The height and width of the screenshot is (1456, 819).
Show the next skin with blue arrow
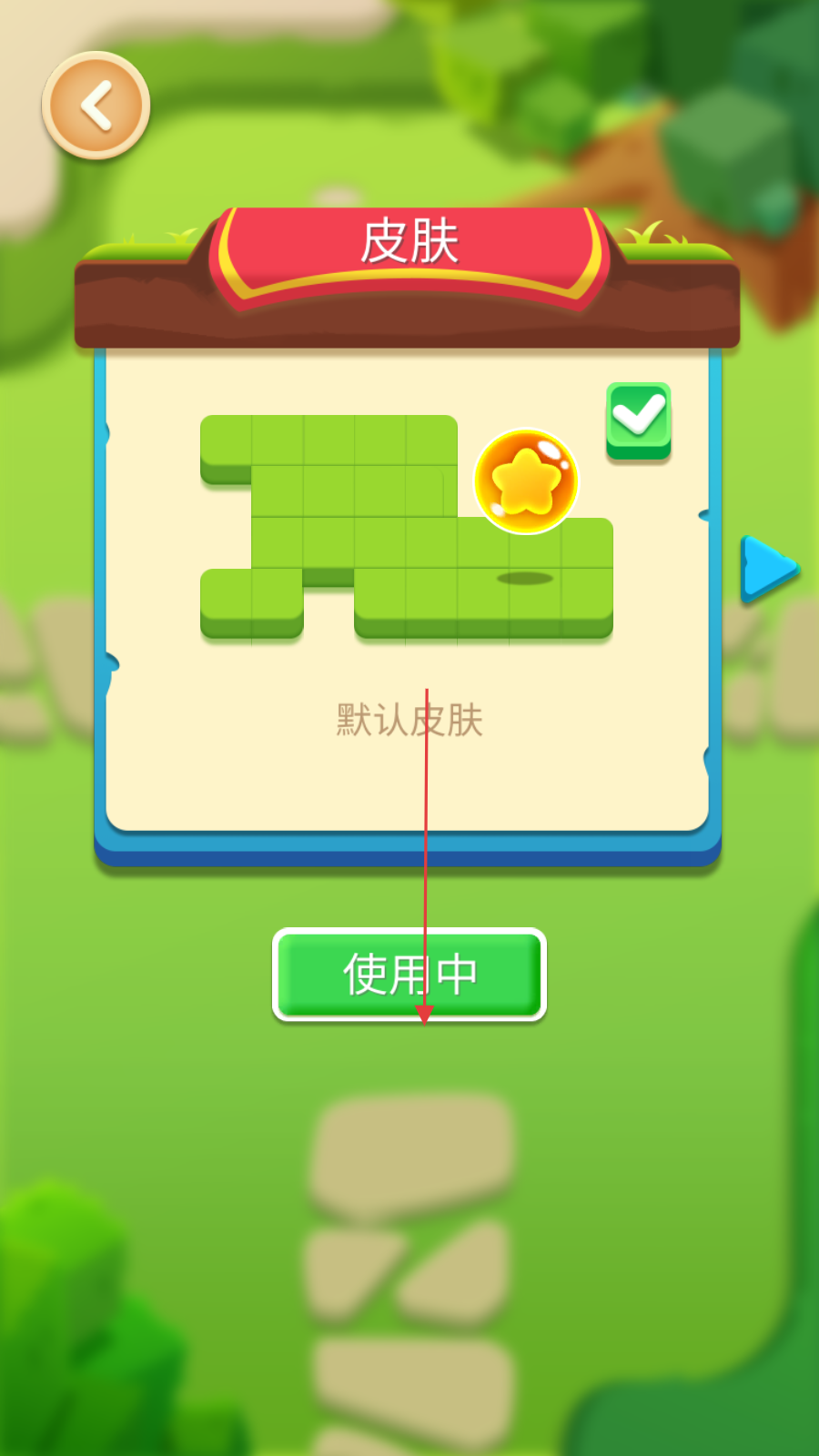coord(770,570)
